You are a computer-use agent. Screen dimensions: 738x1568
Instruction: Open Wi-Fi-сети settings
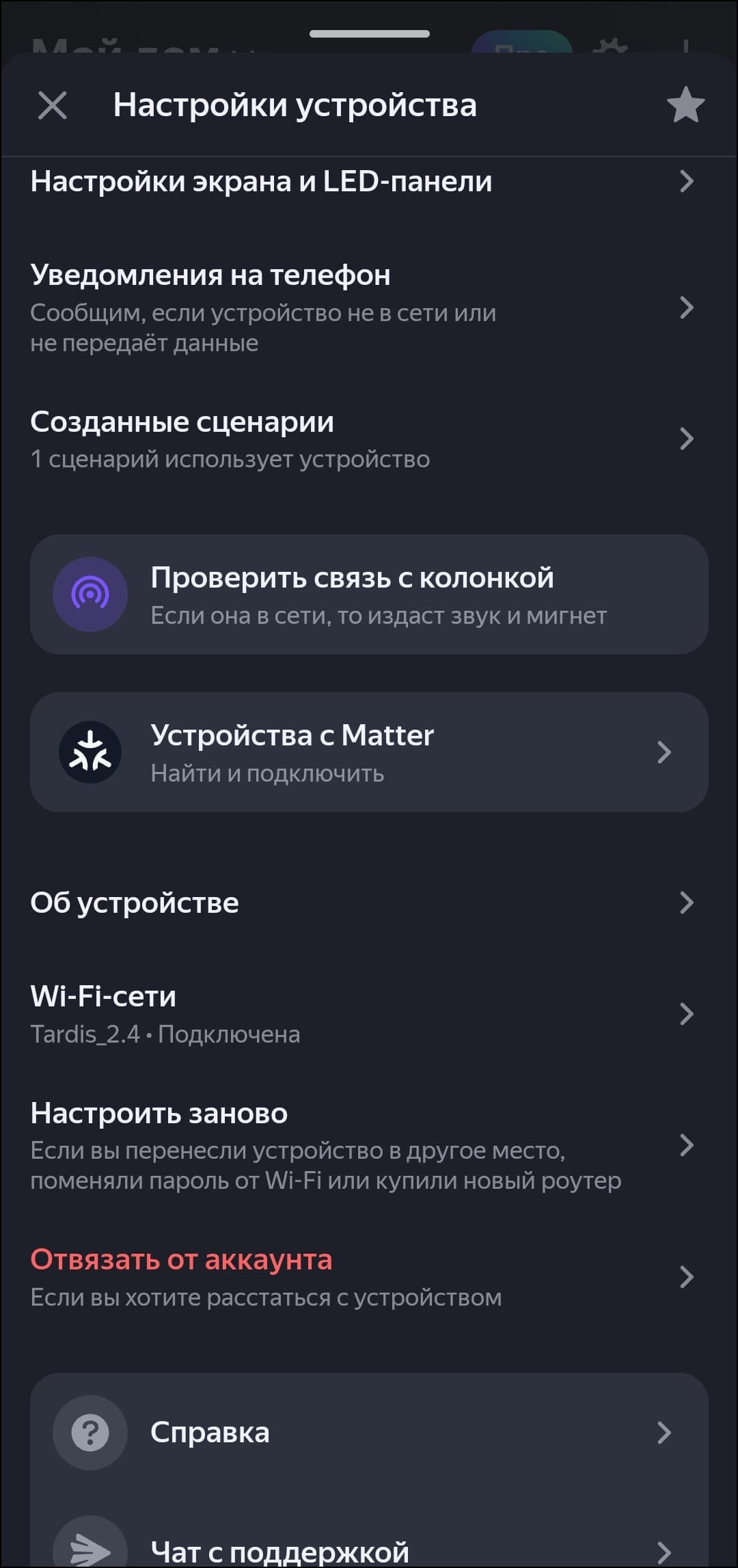click(362, 1014)
